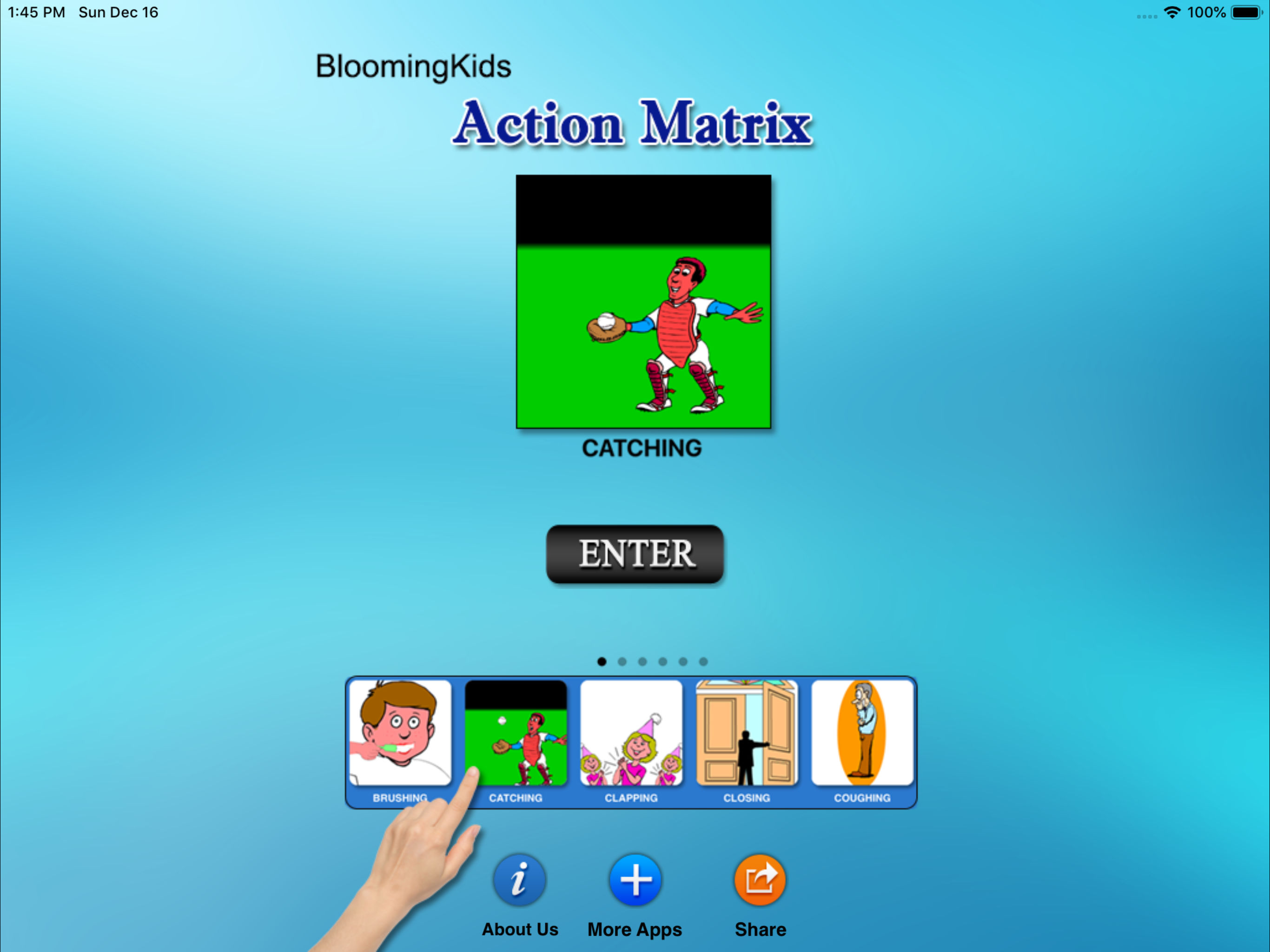Share the app
The height and width of the screenshot is (952, 1270).
(x=760, y=879)
